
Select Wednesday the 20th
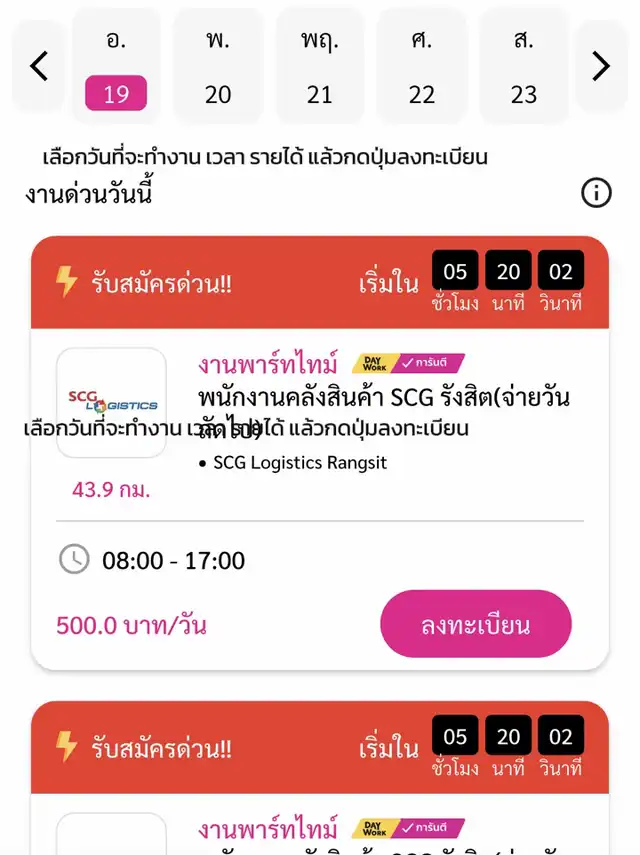(218, 70)
